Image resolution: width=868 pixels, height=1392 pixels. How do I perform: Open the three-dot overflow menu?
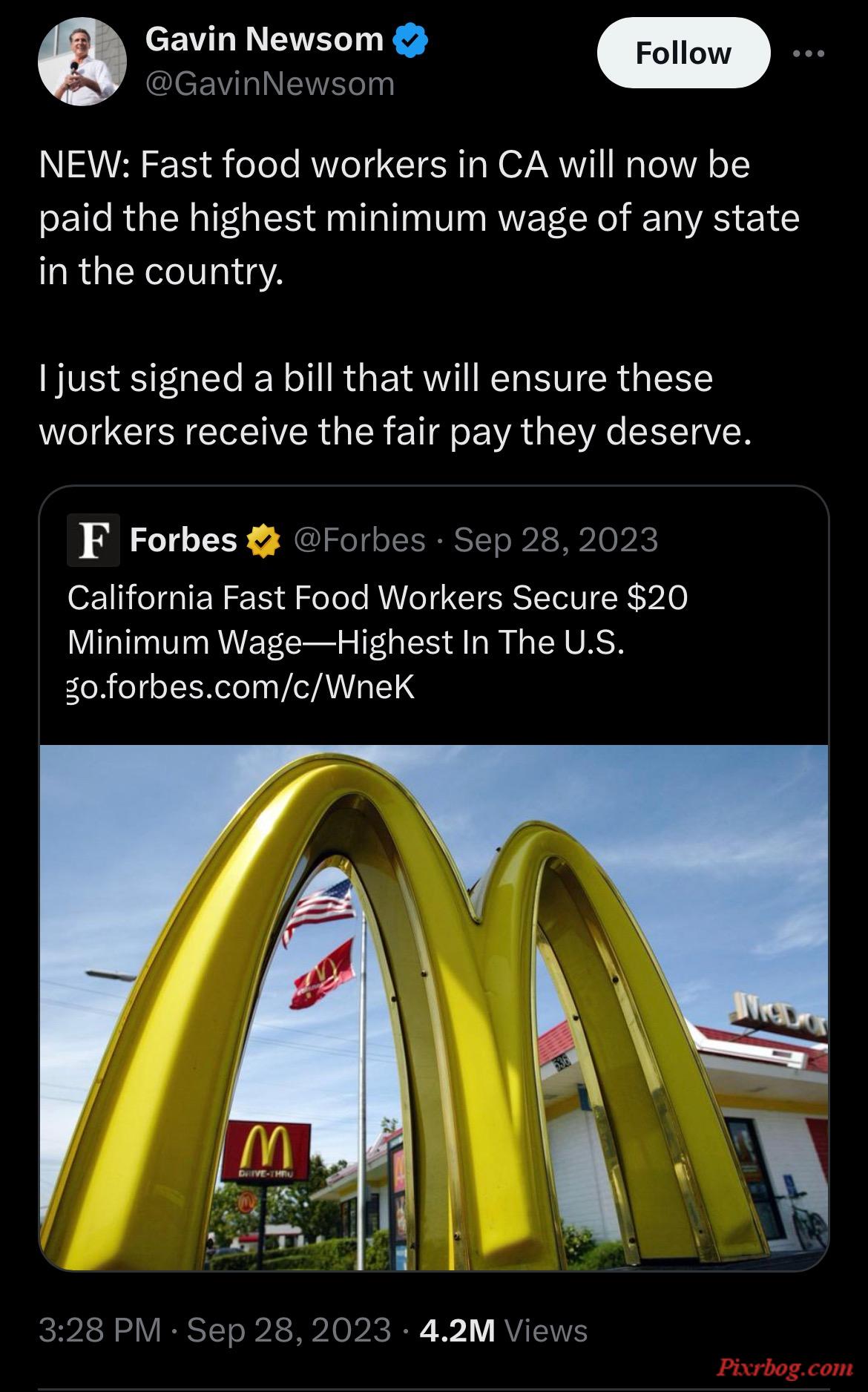(808, 53)
